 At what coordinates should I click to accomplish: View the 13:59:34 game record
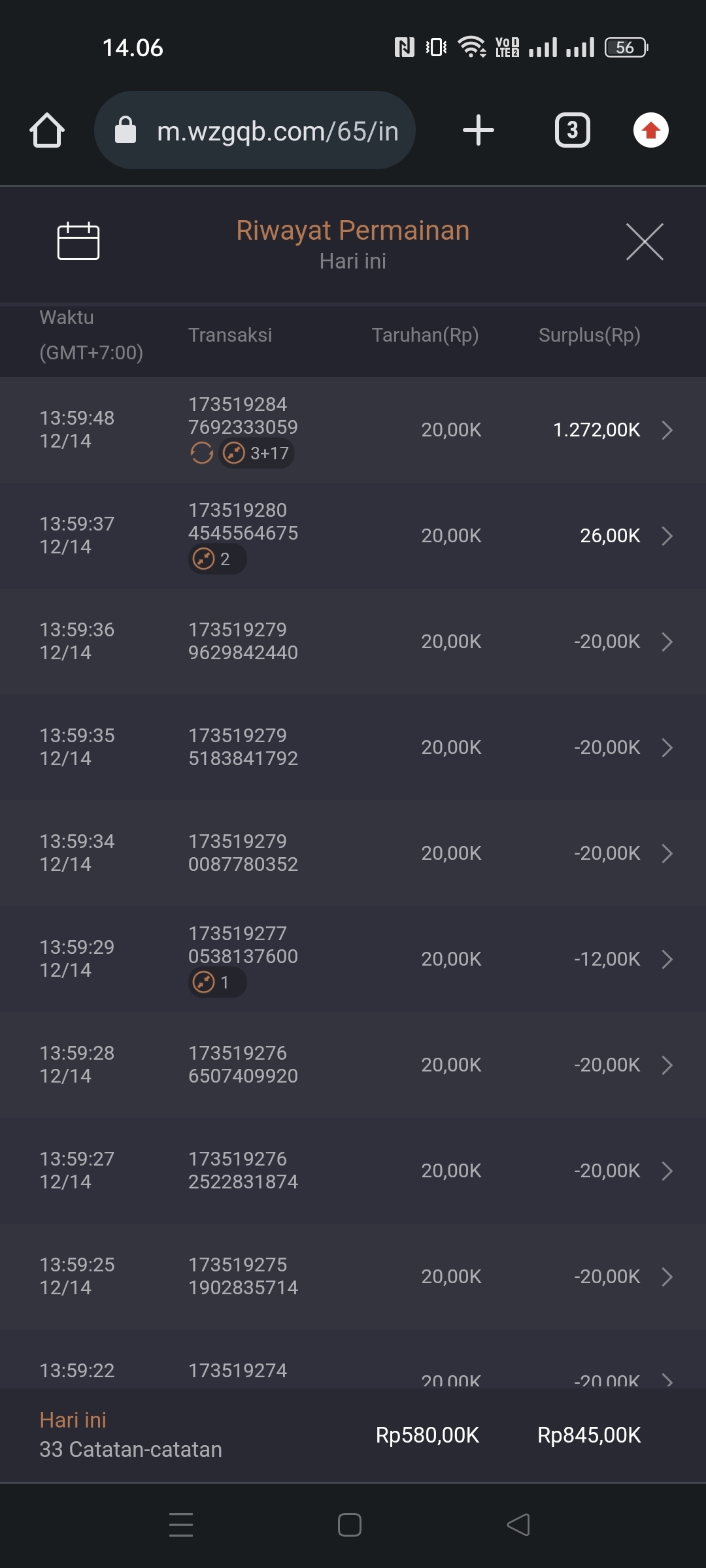tap(667, 853)
